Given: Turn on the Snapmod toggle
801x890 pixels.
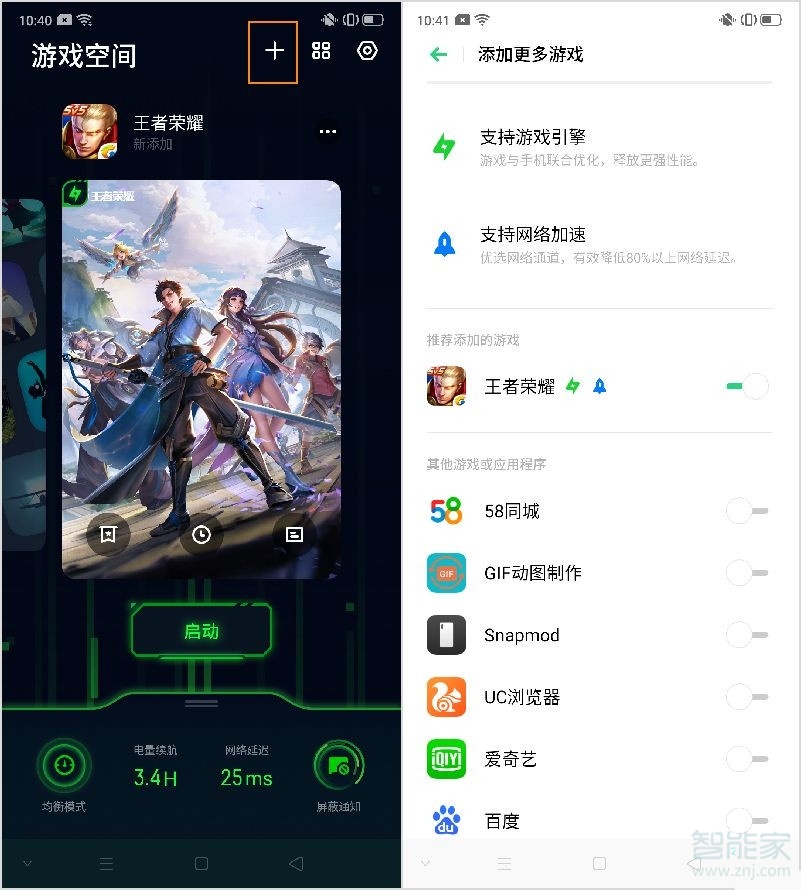Looking at the screenshot, I should tap(747, 635).
